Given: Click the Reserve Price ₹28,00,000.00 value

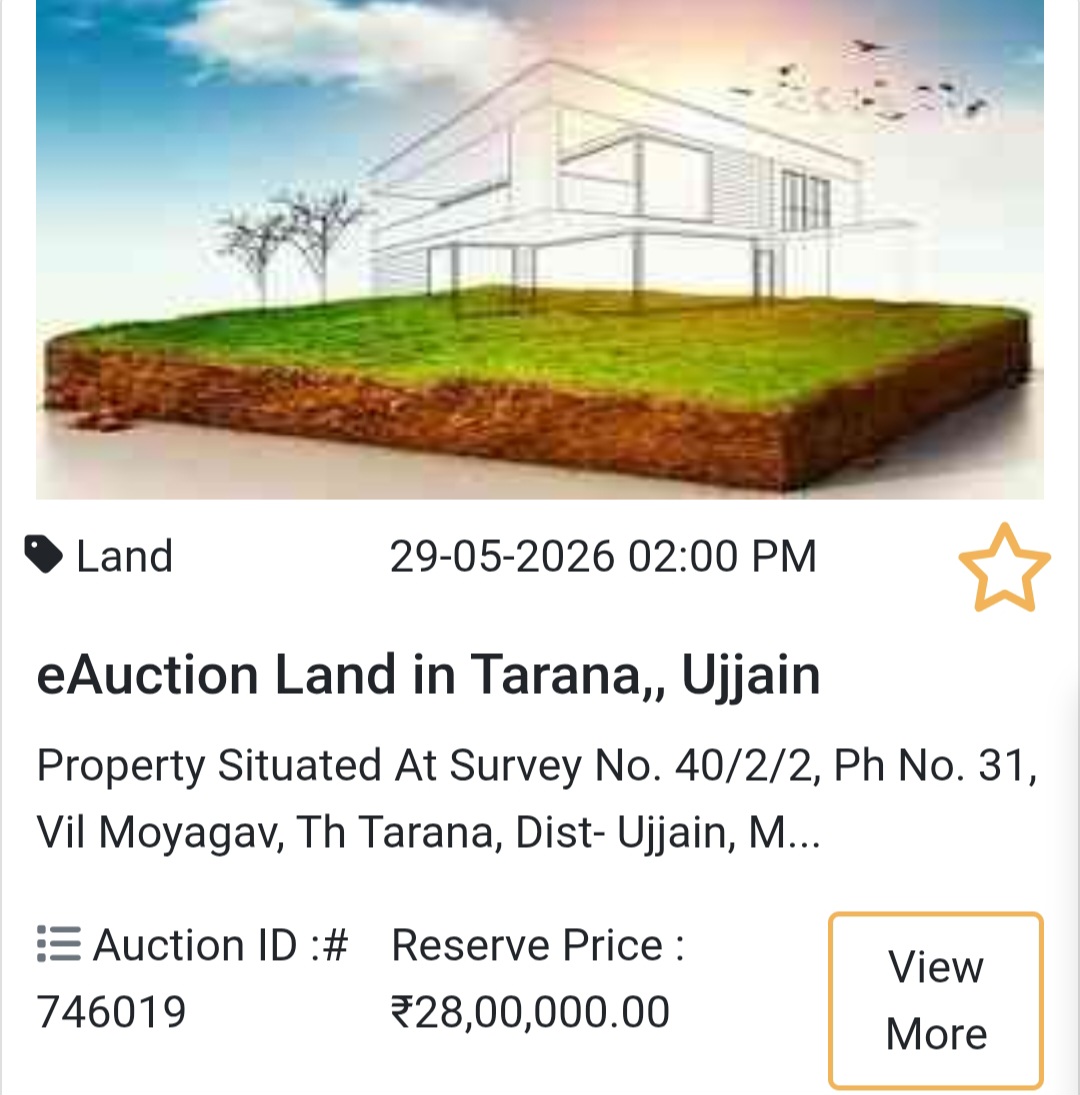Looking at the screenshot, I should 530,1010.
